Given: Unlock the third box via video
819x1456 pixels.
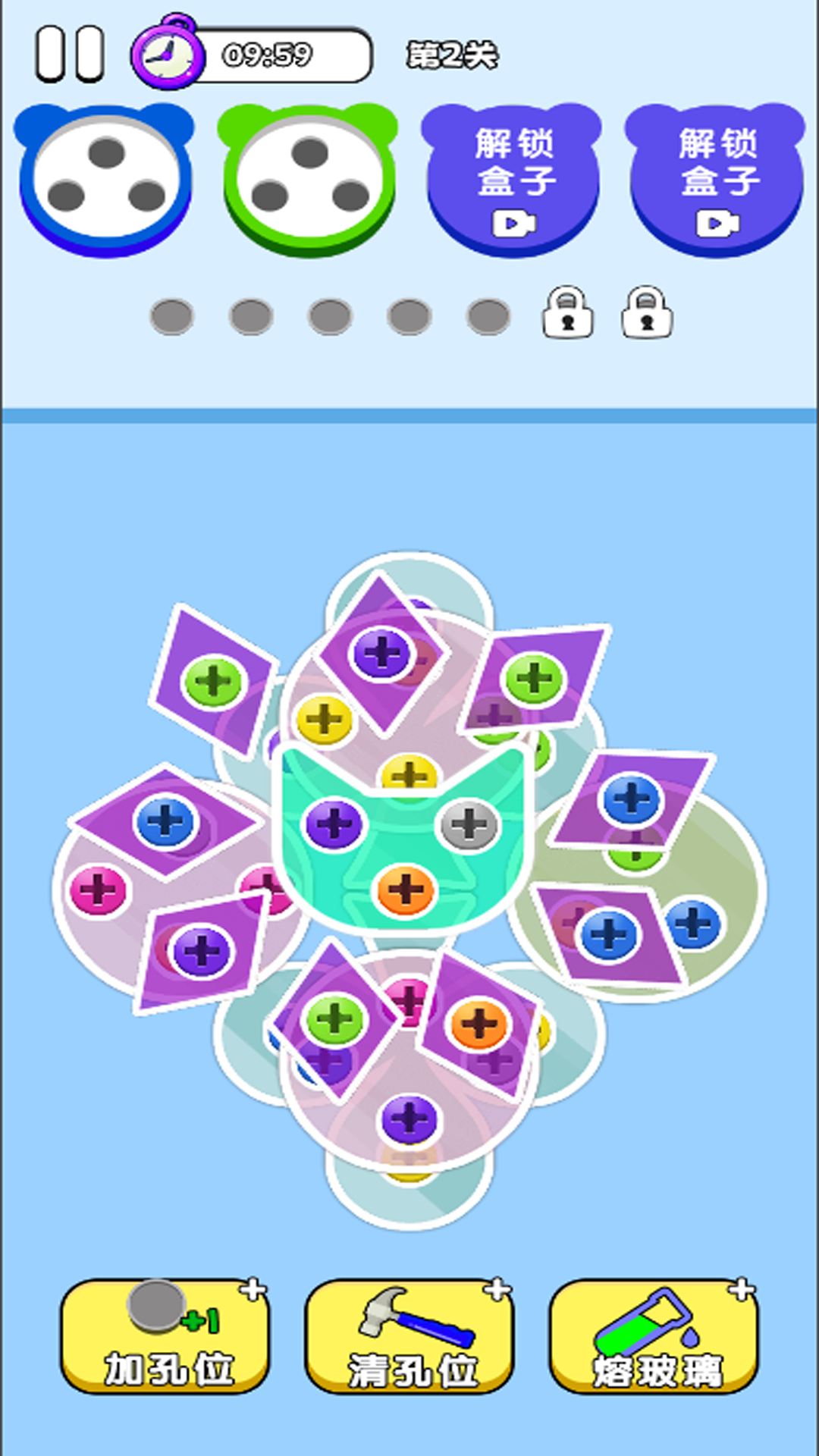Looking at the screenshot, I should (x=513, y=180).
